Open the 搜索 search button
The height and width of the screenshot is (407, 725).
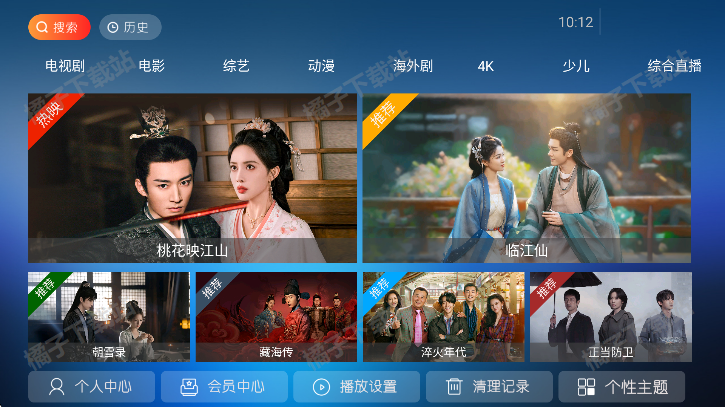coord(59,27)
